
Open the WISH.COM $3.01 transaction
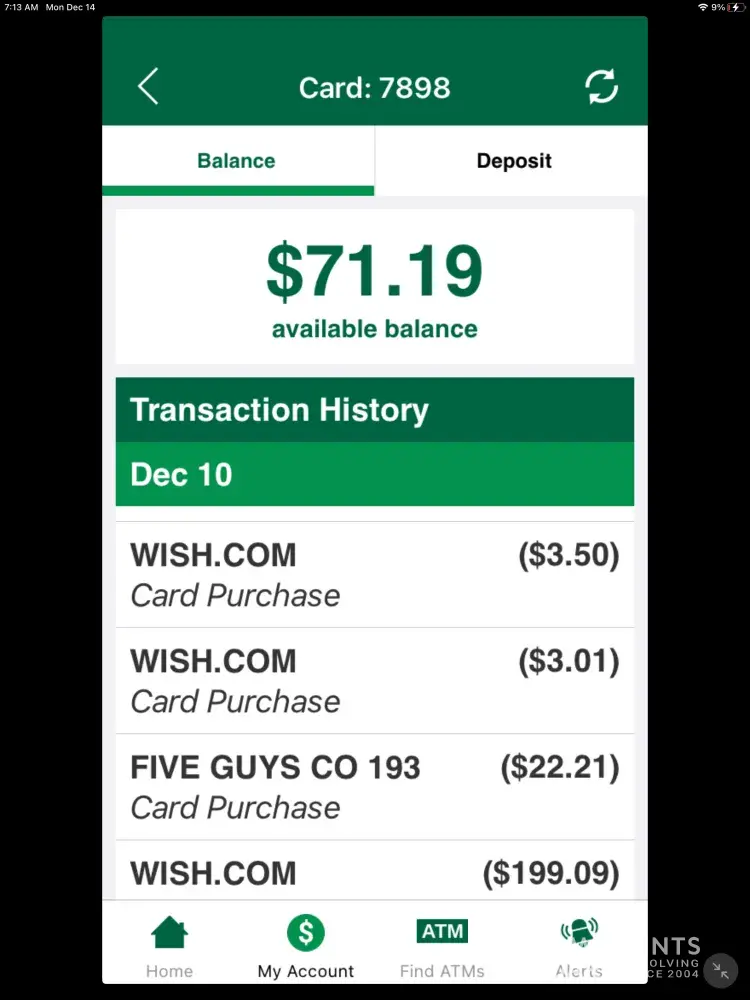(x=374, y=681)
